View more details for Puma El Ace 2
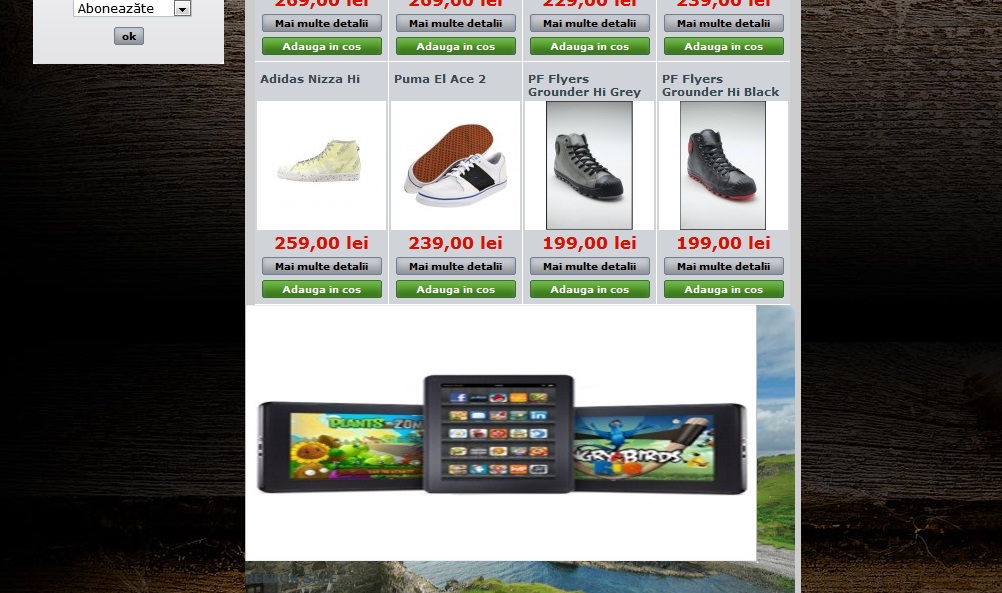 pos(455,266)
